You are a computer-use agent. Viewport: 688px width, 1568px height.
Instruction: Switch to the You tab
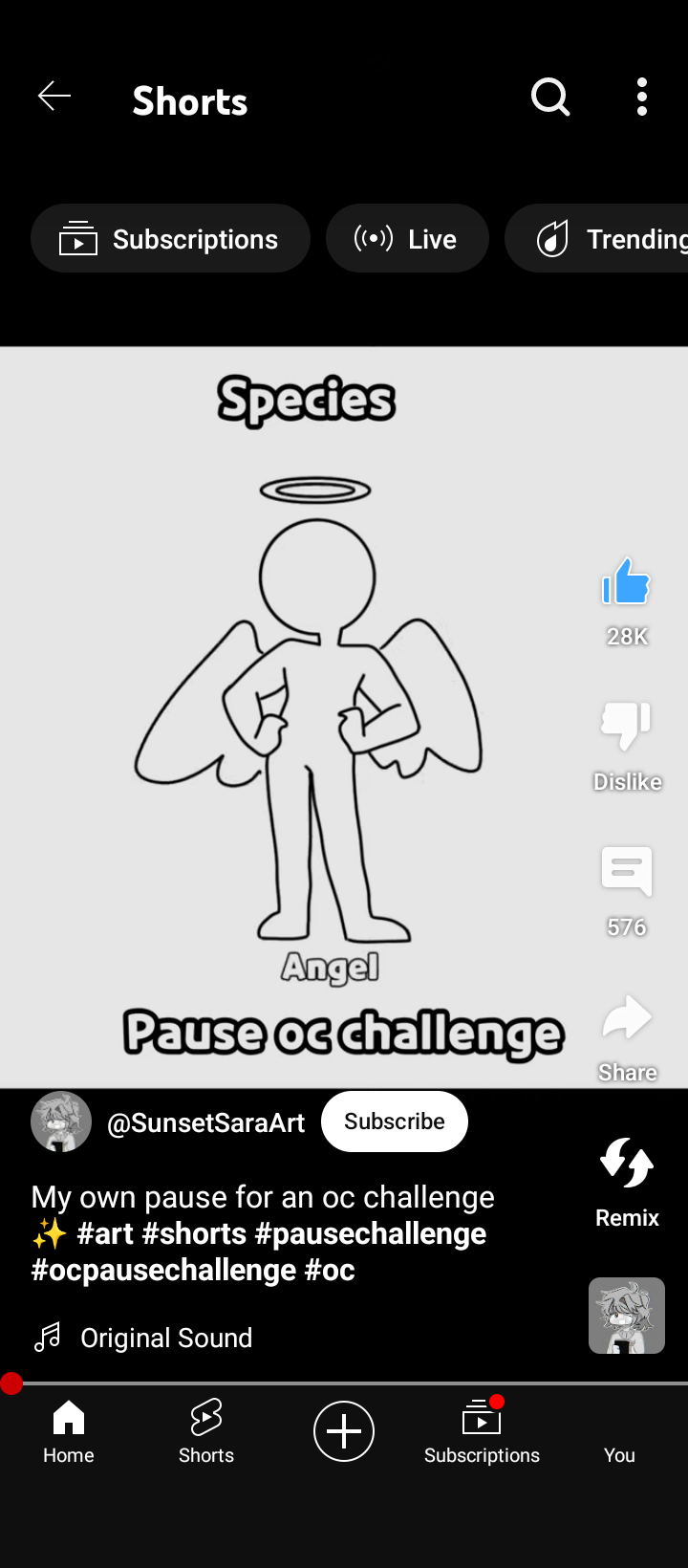pos(619,1431)
